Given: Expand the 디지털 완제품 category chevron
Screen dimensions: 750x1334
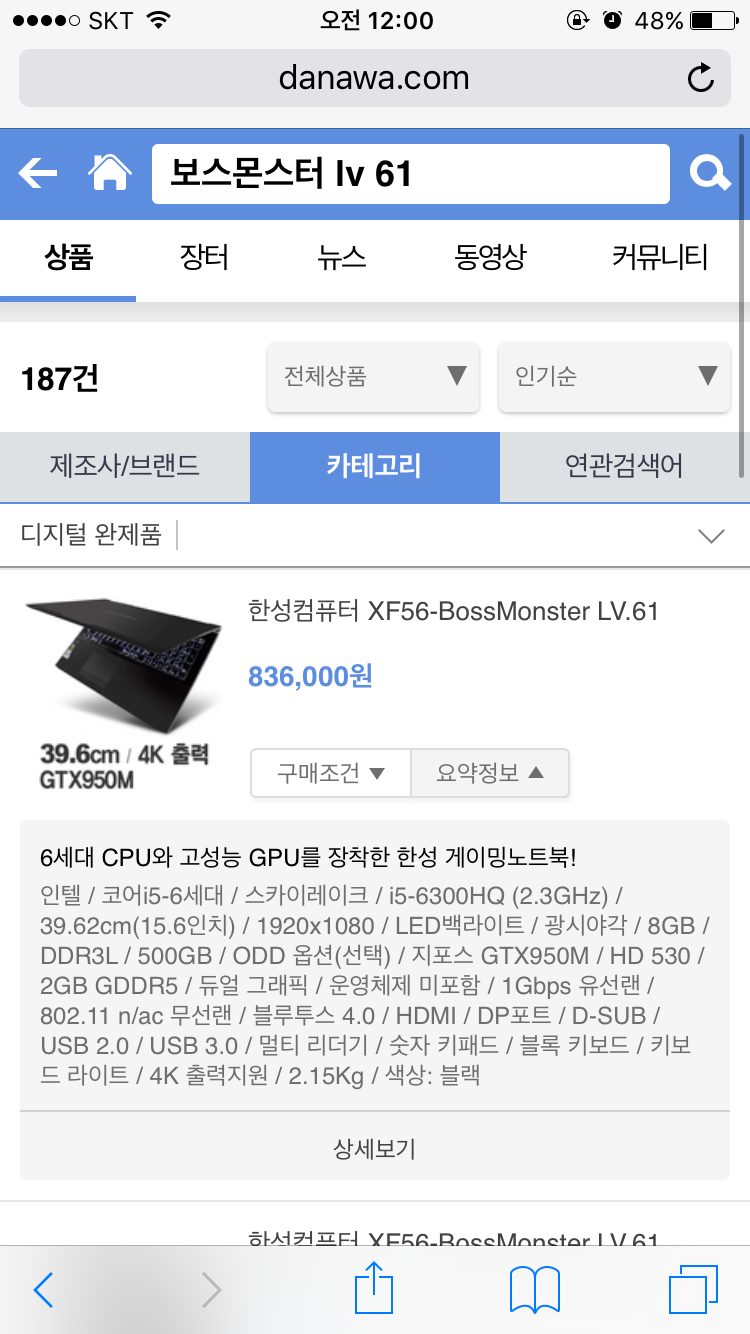Looking at the screenshot, I should point(711,536).
